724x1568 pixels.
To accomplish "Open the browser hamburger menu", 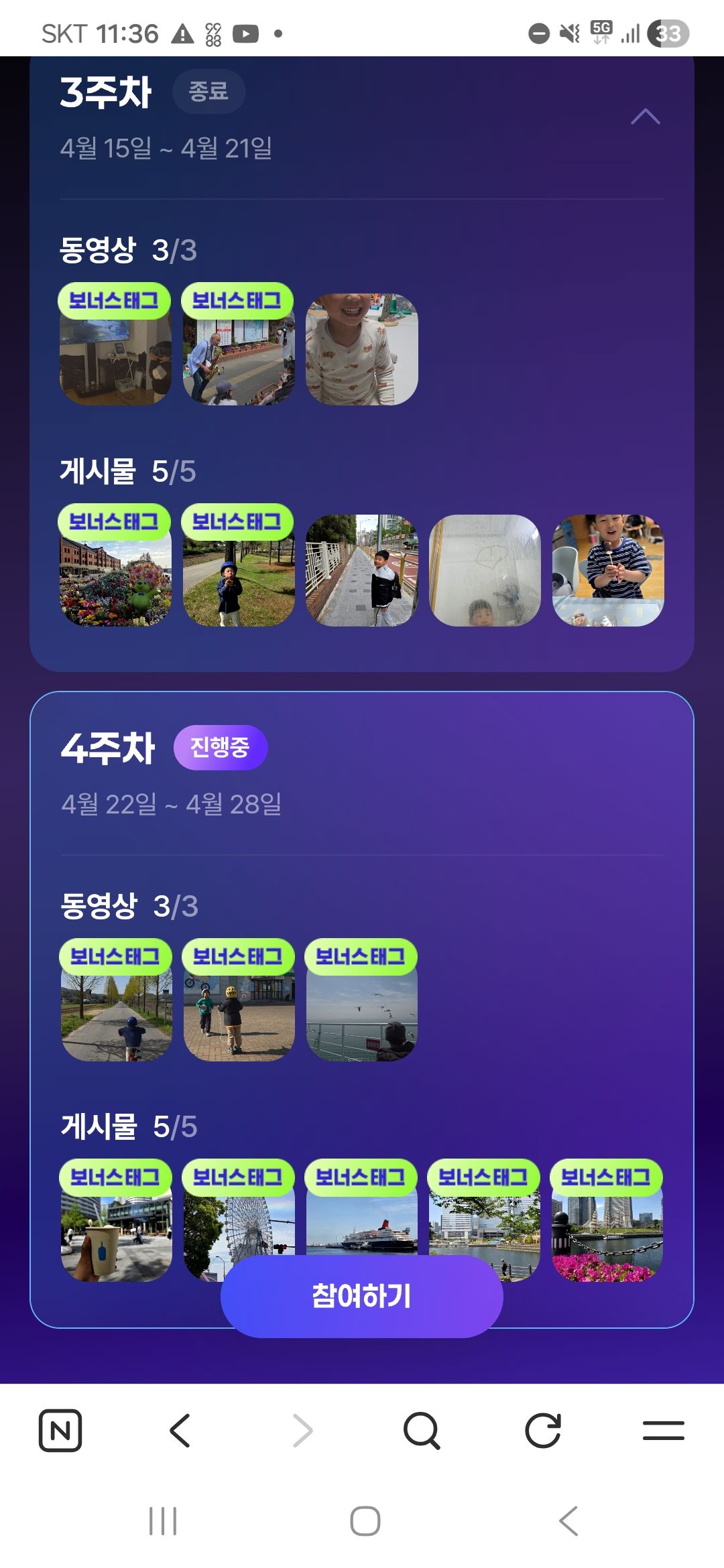I will pyautogui.click(x=663, y=1431).
